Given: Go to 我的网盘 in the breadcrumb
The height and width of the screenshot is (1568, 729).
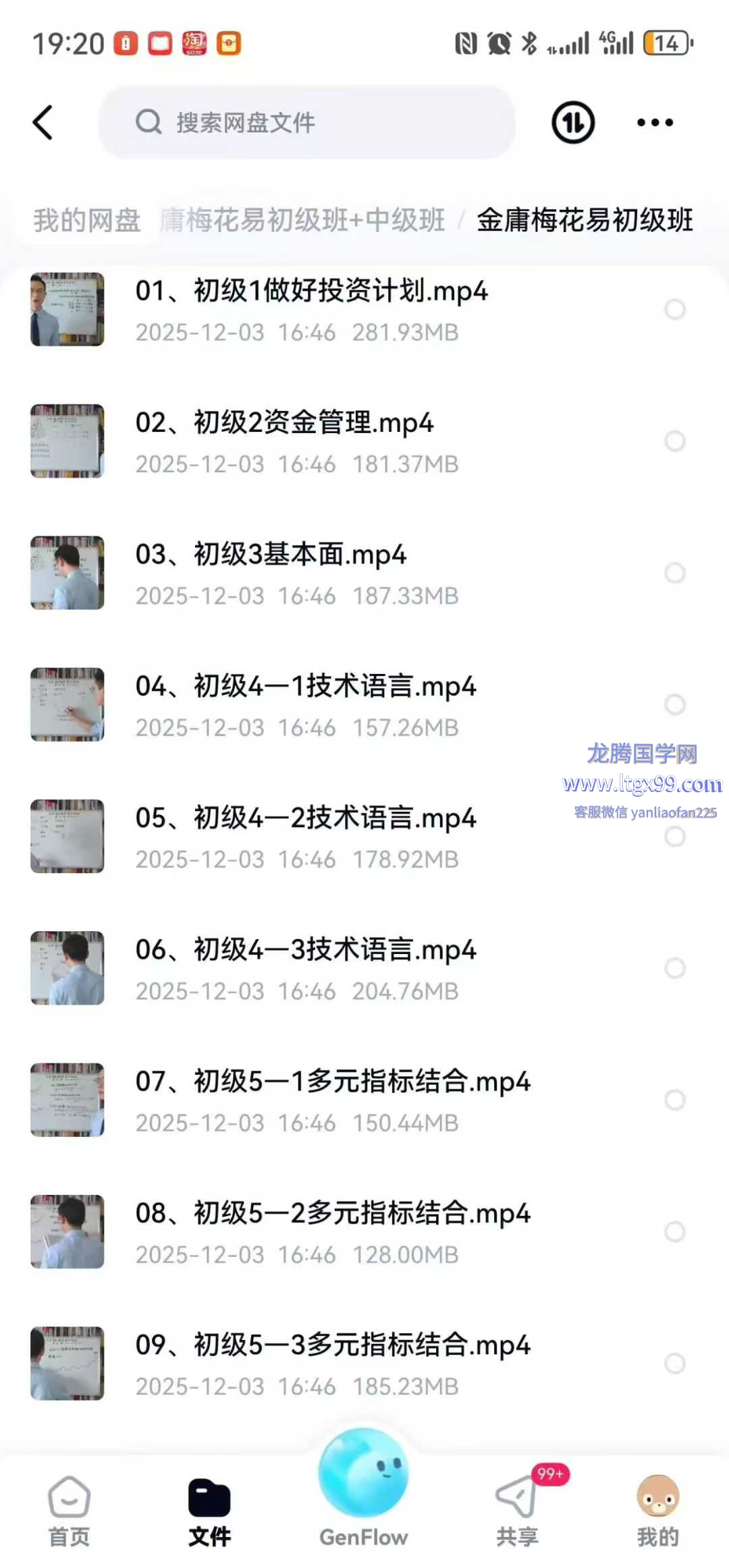Looking at the screenshot, I should [x=87, y=221].
